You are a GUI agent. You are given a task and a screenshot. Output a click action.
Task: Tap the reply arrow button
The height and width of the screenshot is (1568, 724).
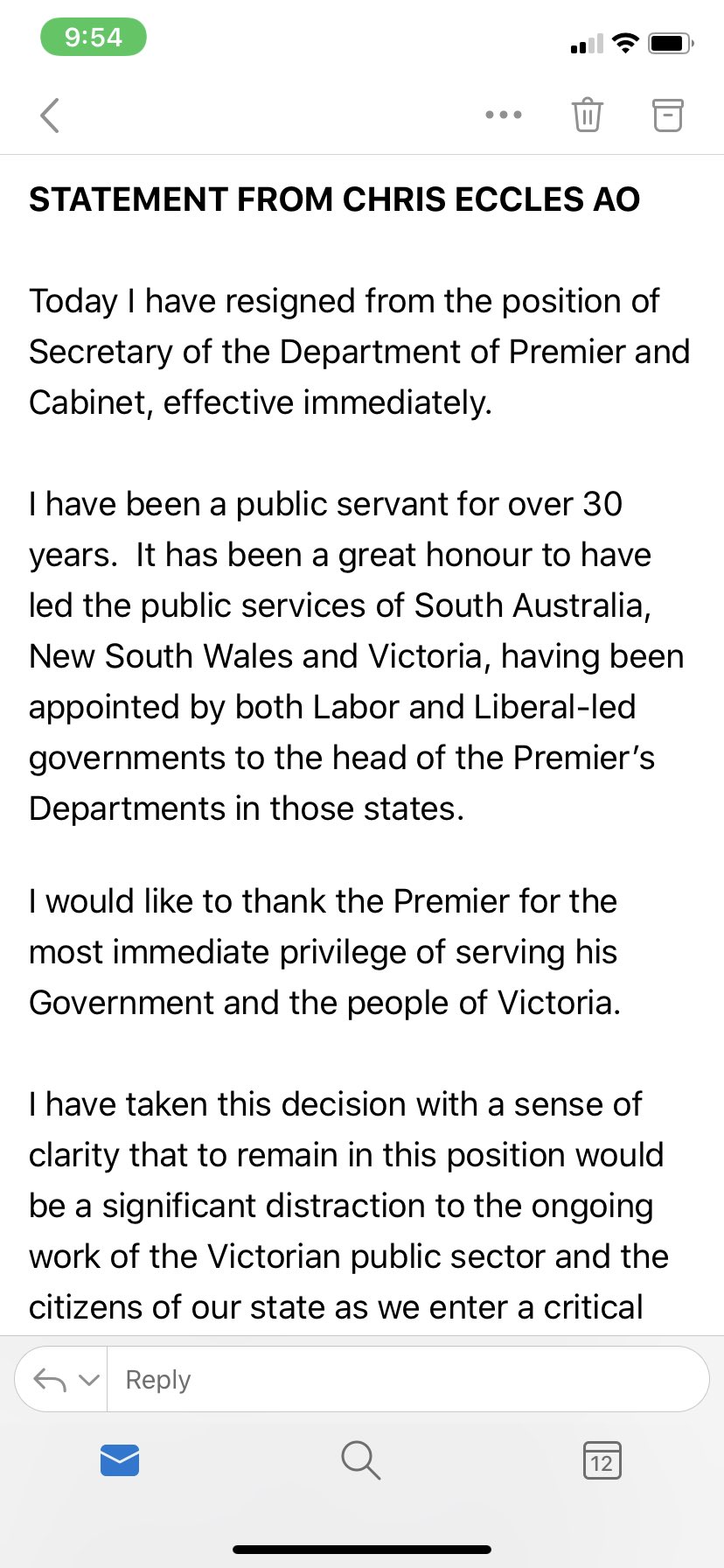[50, 1380]
